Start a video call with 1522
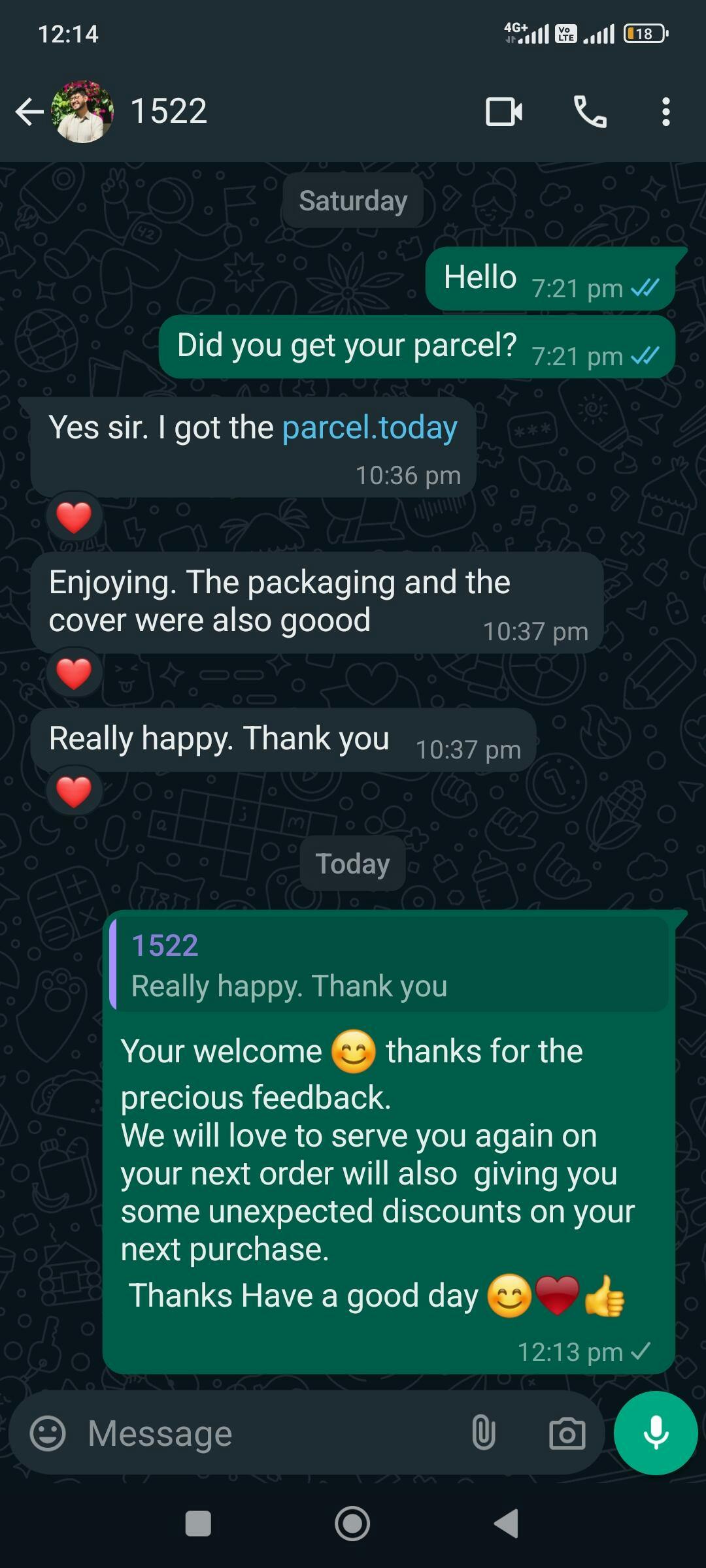Viewport: 706px width, 1568px height. pyautogui.click(x=503, y=112)
